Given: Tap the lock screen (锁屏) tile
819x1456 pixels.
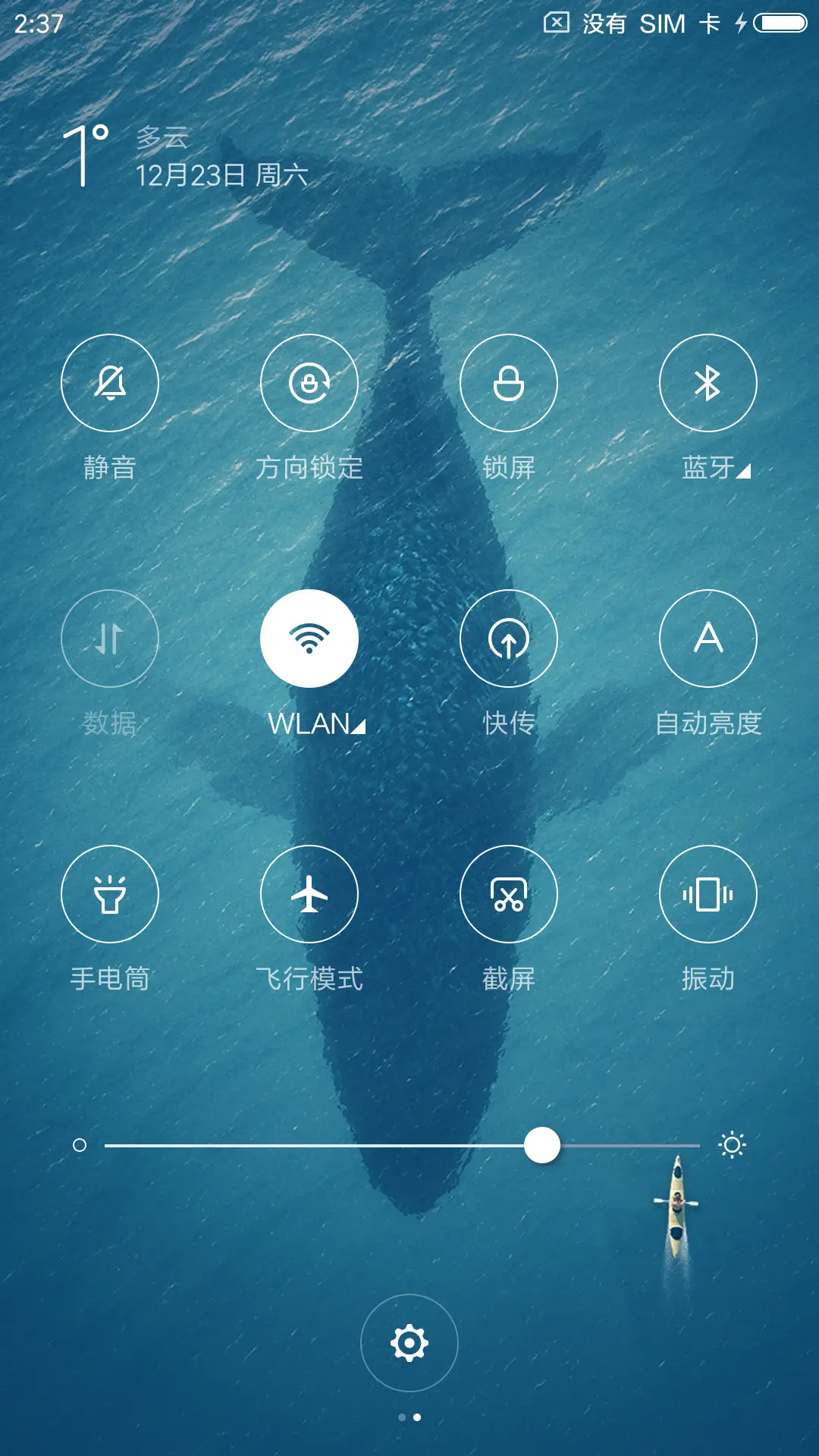Looking at the screenshot, I should point(509,383).
